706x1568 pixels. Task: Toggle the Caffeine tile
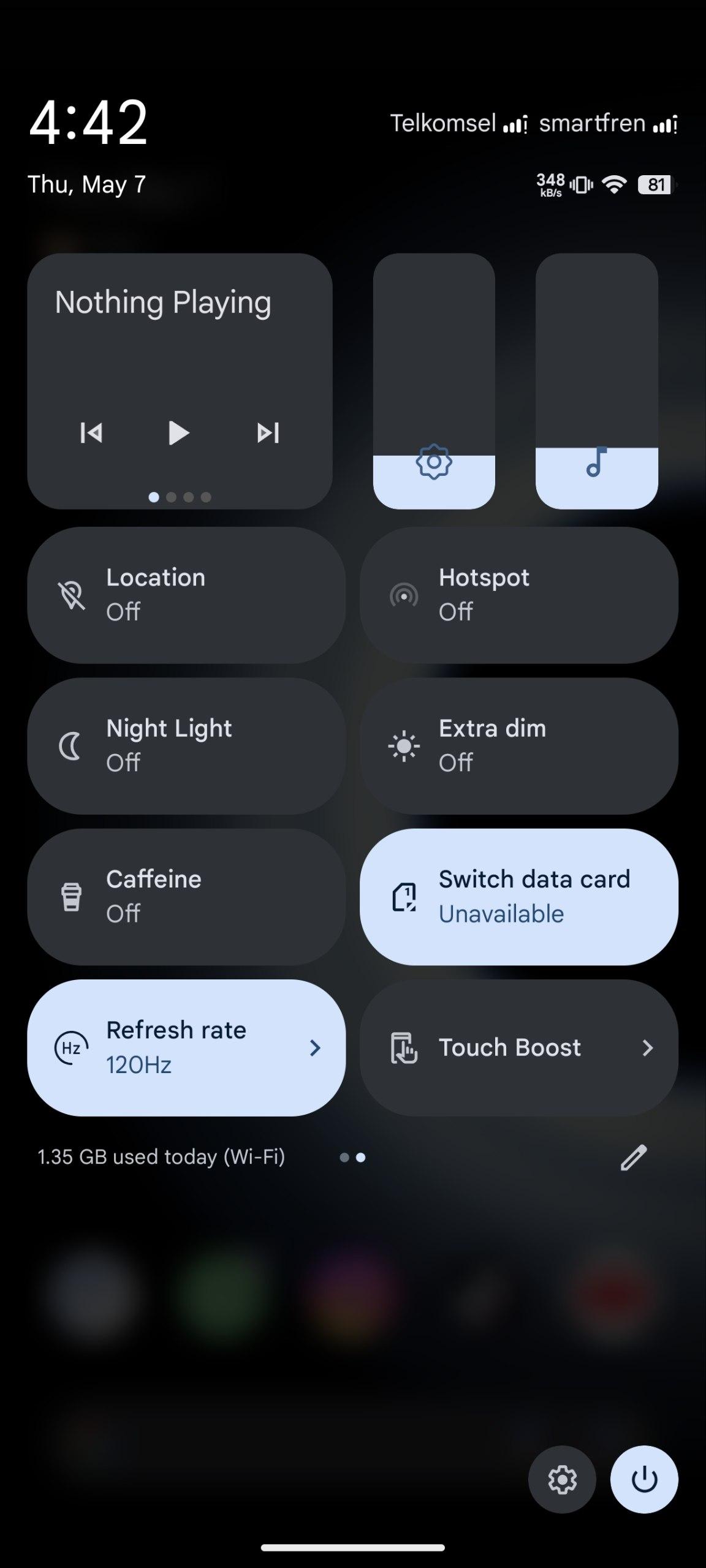(186, 897)
